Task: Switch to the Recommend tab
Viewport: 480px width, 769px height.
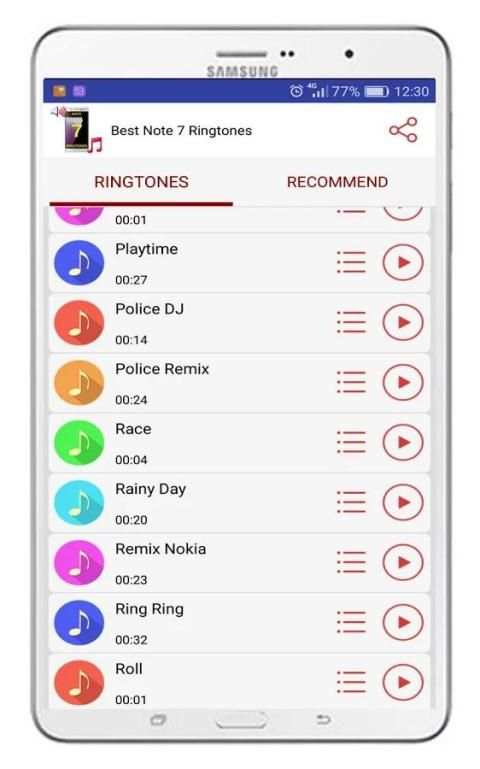Action: [337, 182]
